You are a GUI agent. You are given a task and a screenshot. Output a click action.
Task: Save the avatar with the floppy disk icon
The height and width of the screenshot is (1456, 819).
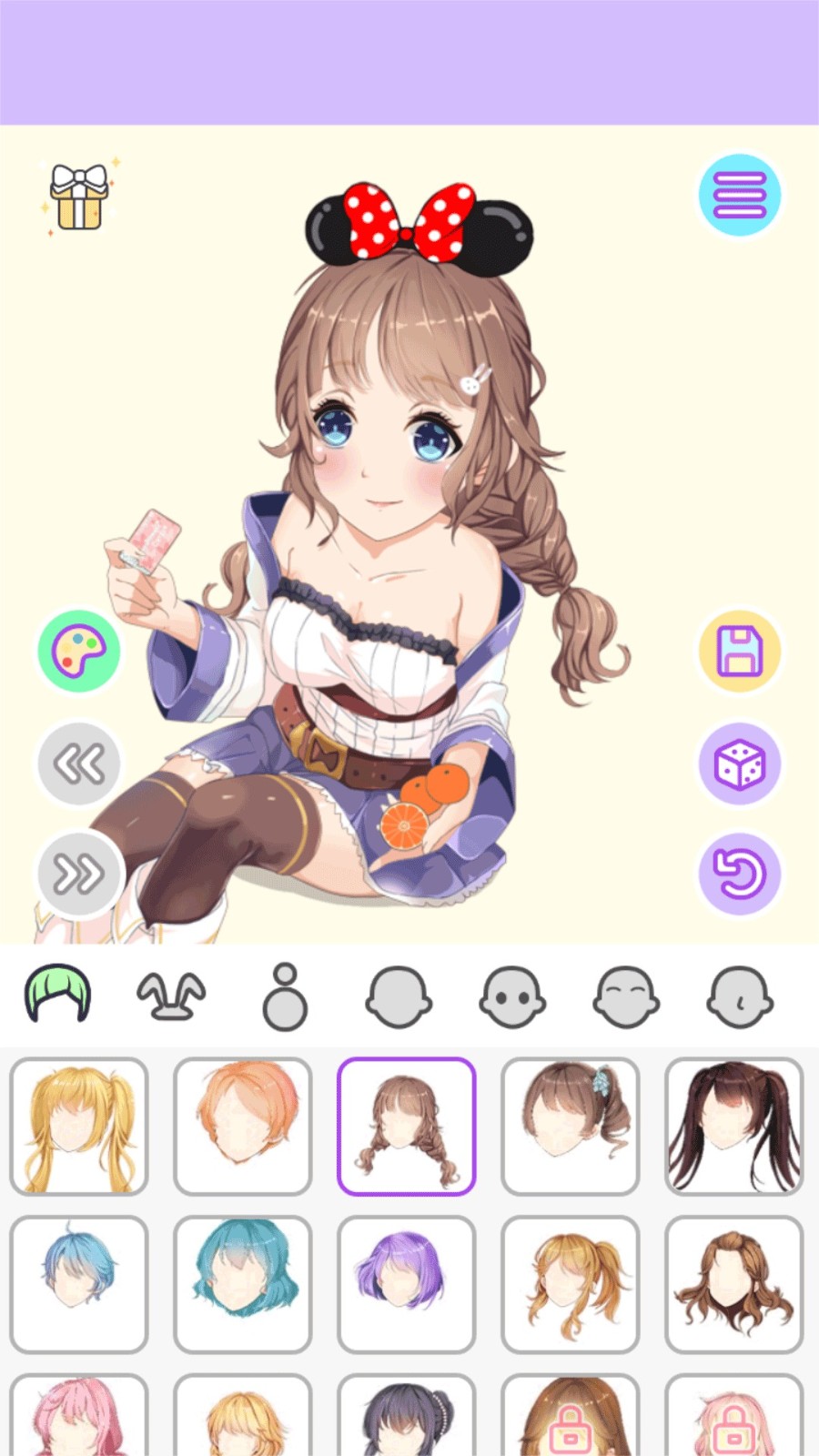click(740, 651)
